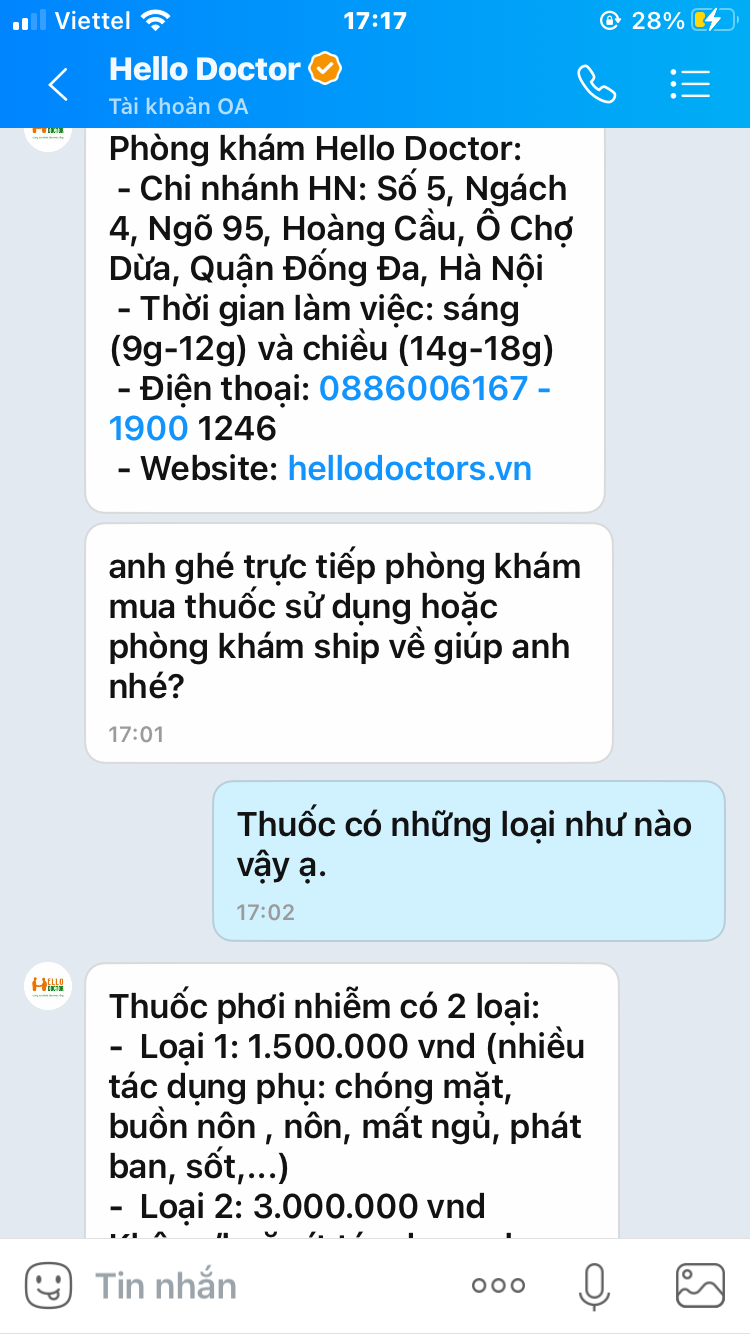Image resolution: width=750 pixels, height=1334 pixels.
Task: Record a voice message
Action: 594,1285
